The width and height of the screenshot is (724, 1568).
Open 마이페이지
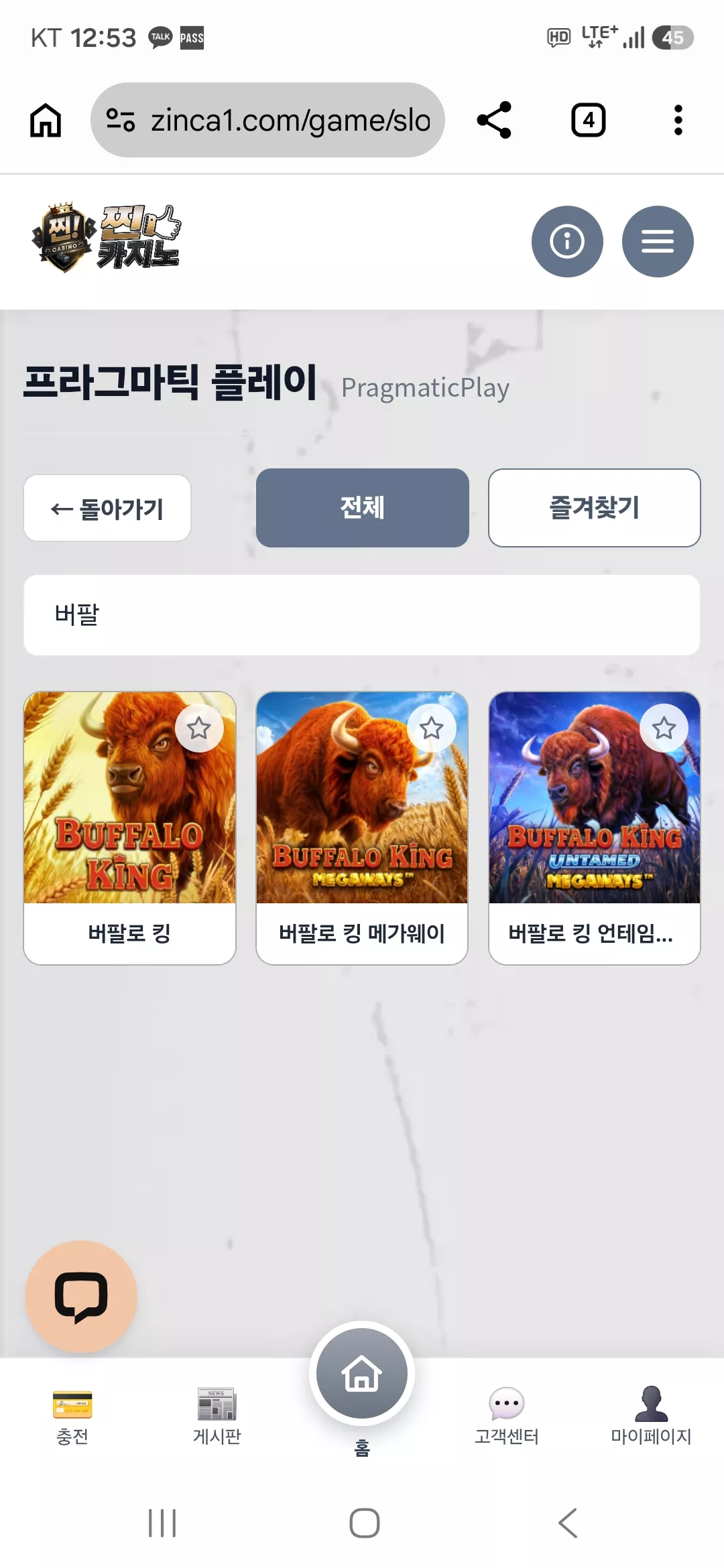pos(651,1417)
